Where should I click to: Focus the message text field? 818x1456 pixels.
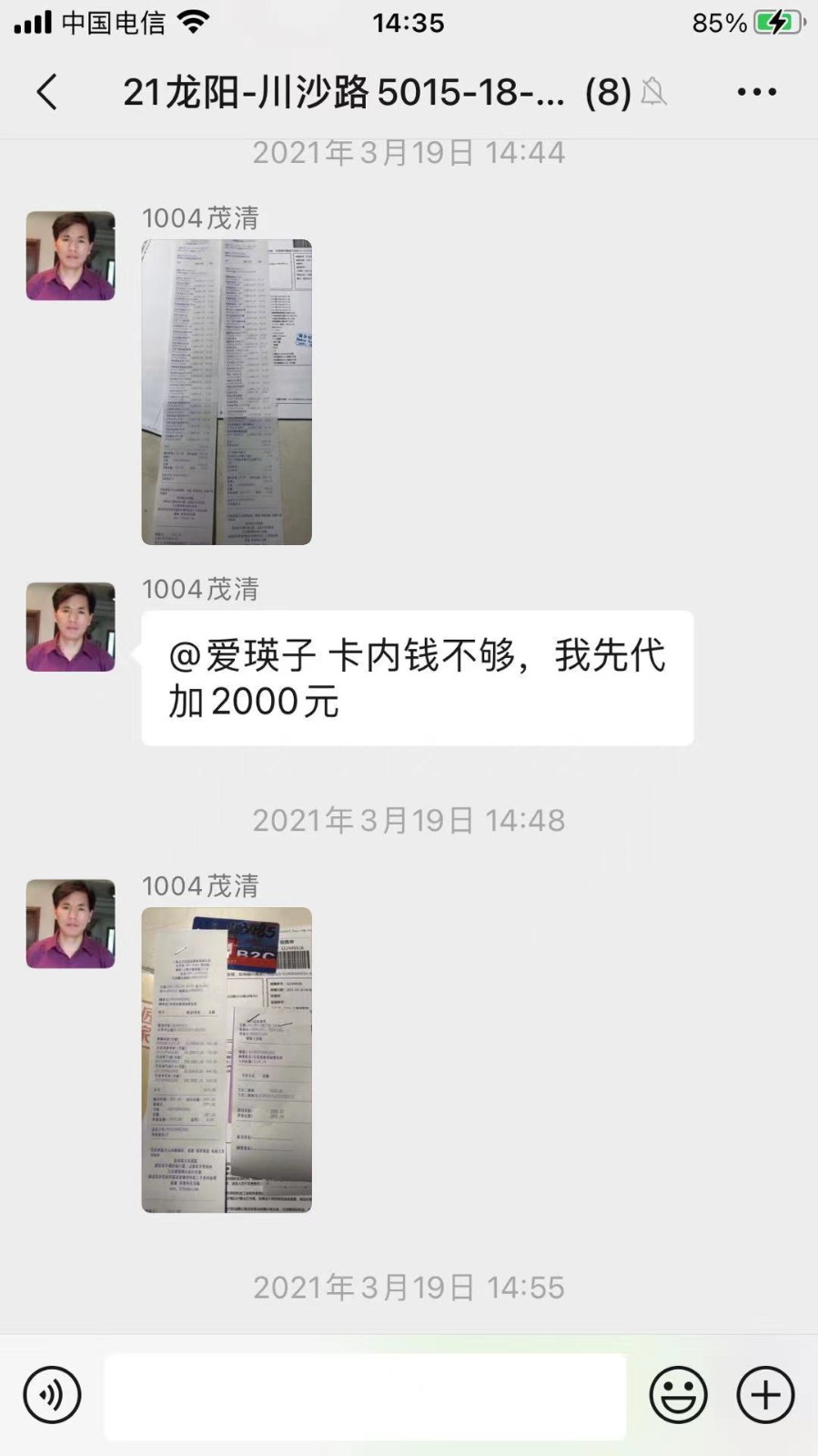[365, 1396]
